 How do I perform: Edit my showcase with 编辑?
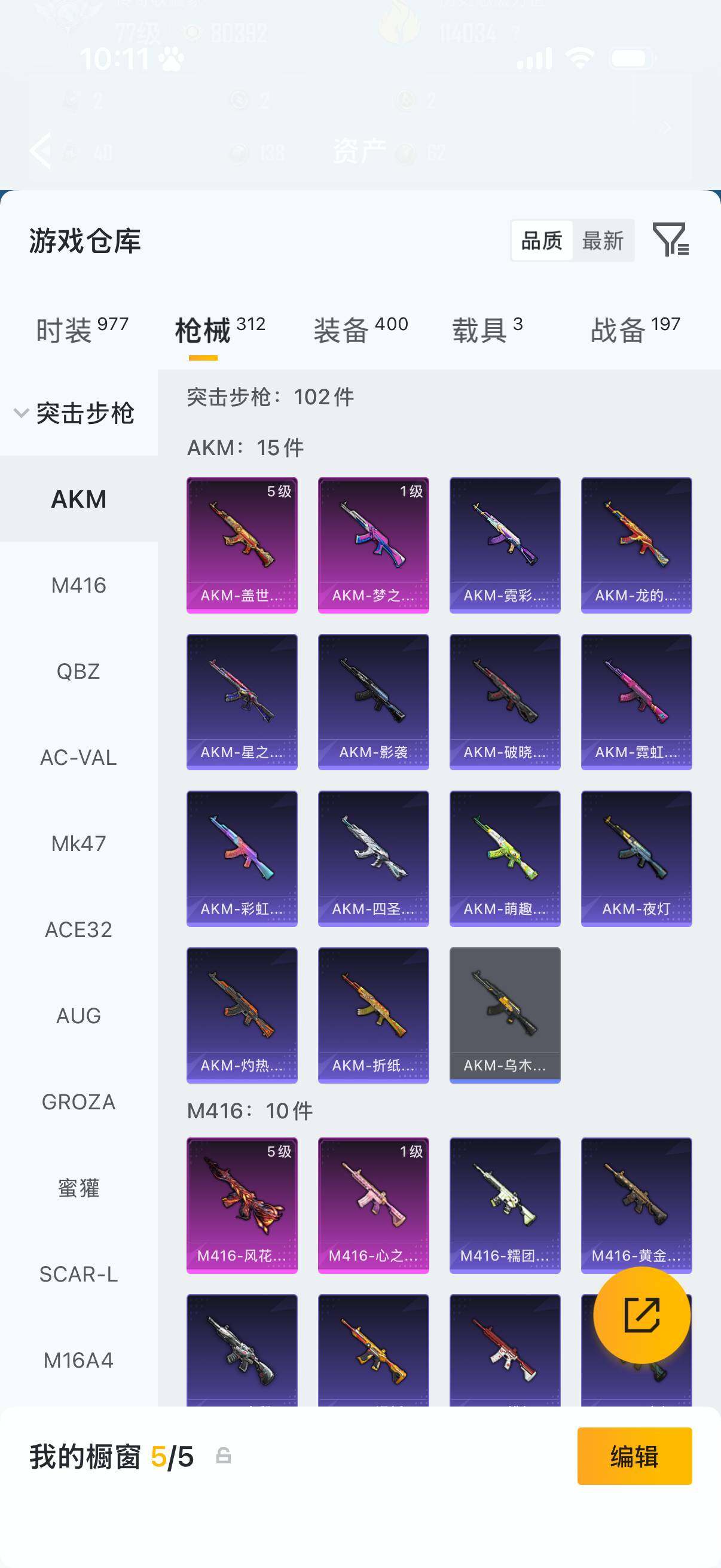tap(634, 1456)
